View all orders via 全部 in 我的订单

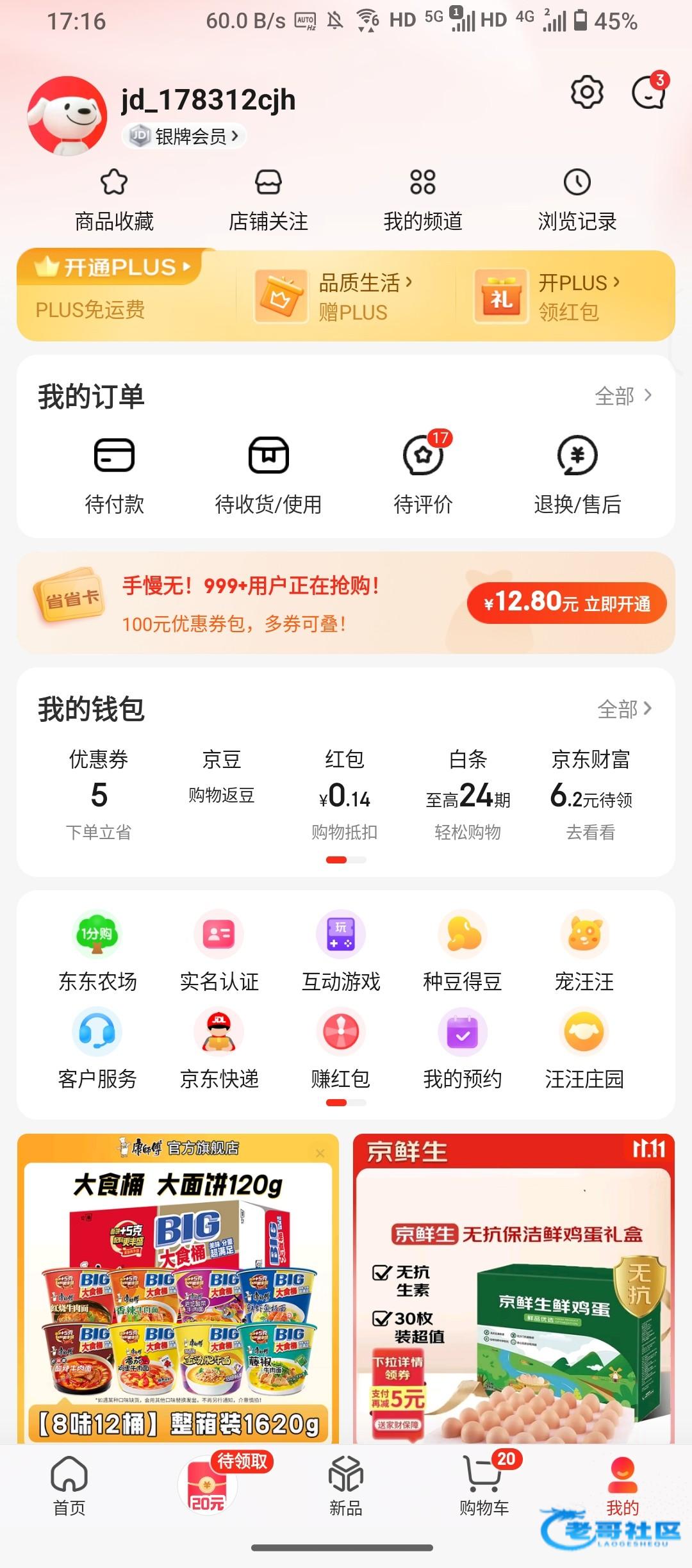coord(623,396)
